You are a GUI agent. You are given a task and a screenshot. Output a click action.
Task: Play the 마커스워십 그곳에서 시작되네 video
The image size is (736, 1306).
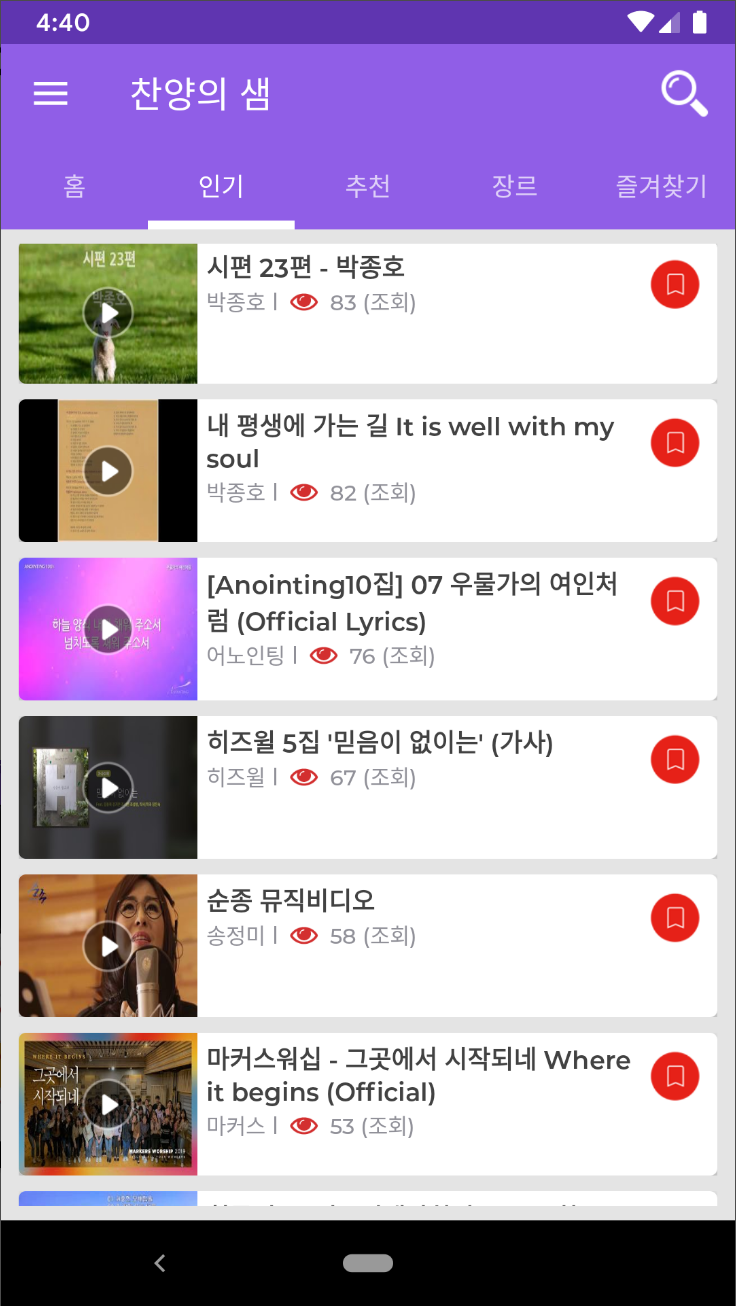click(x=108, y=1104)
